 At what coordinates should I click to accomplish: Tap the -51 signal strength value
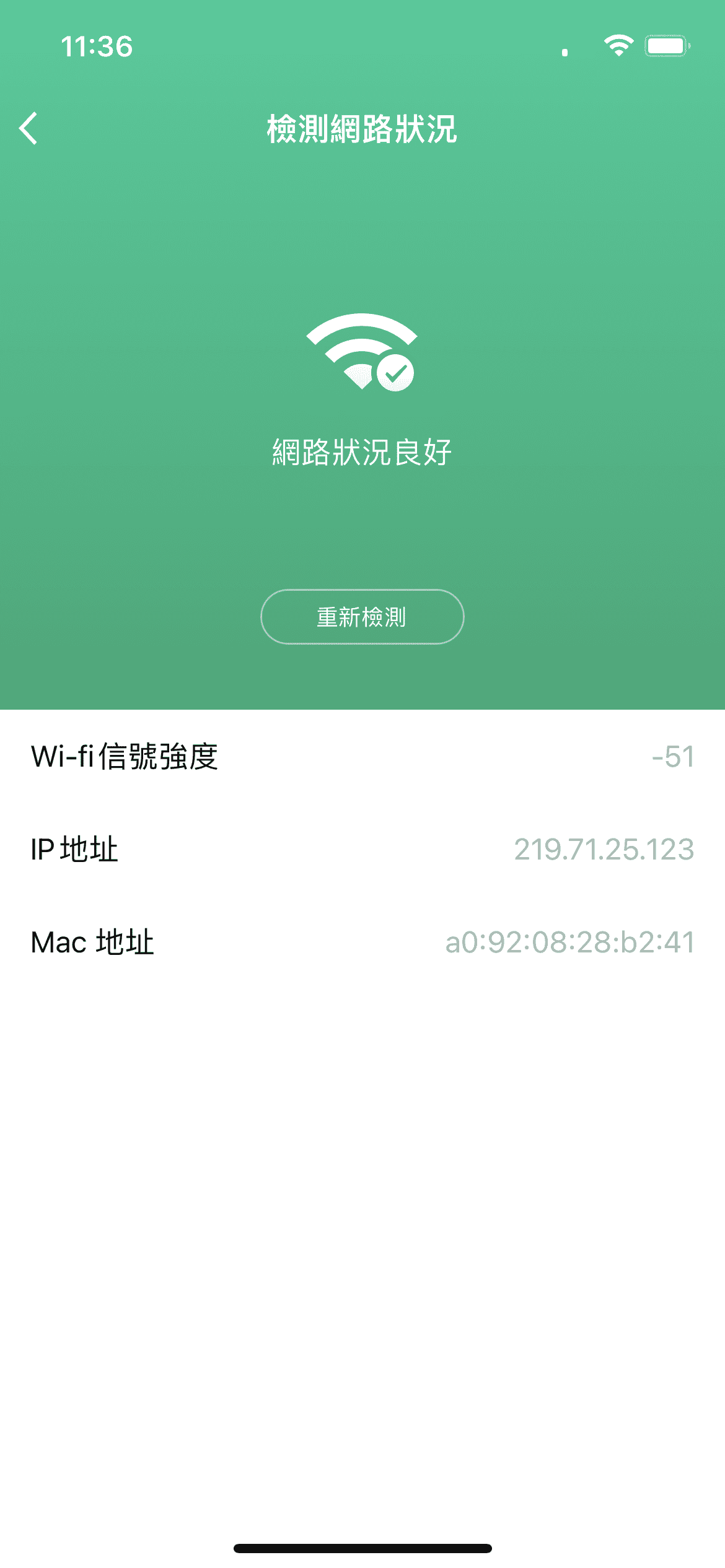tap(672, 757)
